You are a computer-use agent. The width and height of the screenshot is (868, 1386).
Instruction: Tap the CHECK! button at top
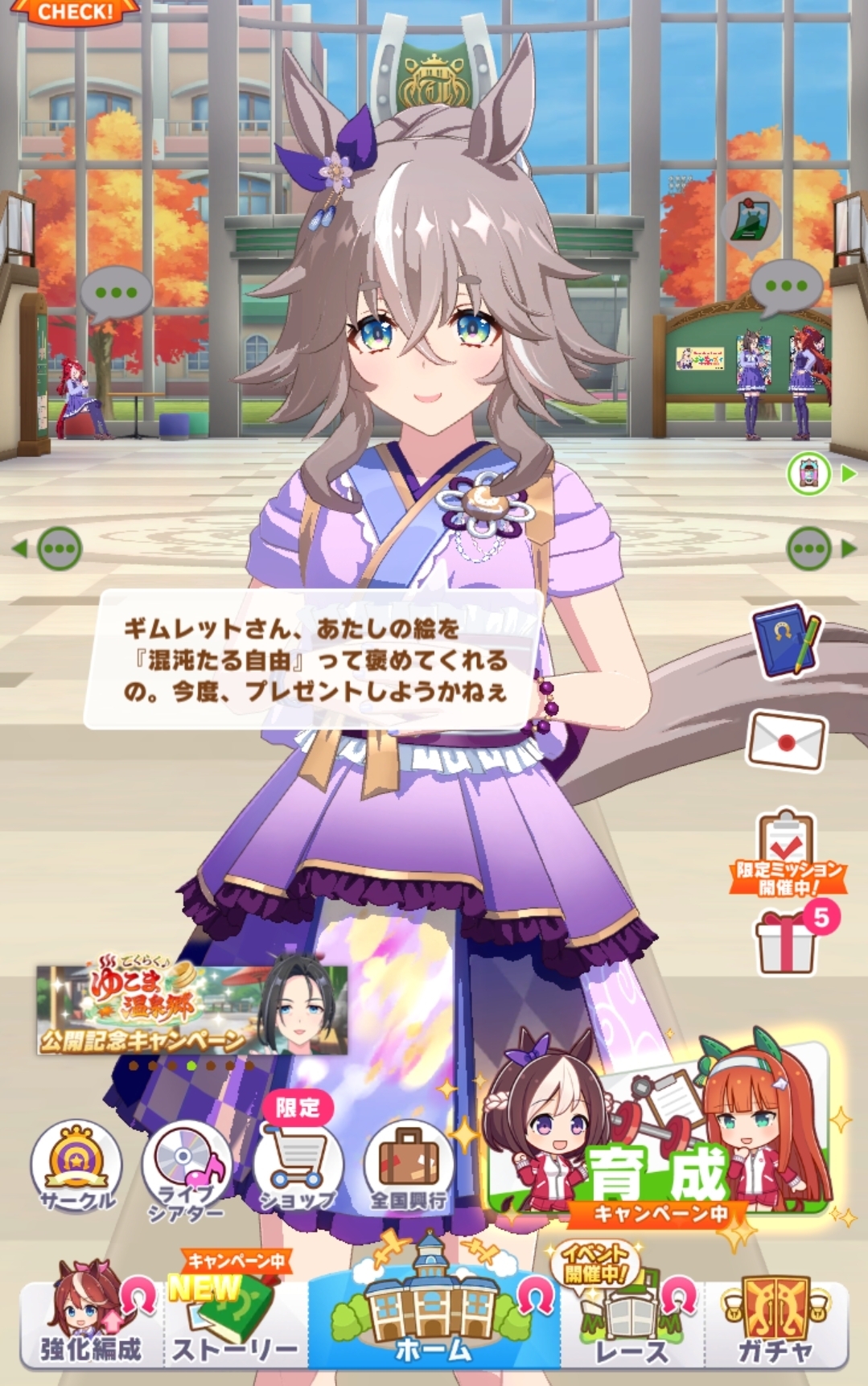[x=76, y=10]
